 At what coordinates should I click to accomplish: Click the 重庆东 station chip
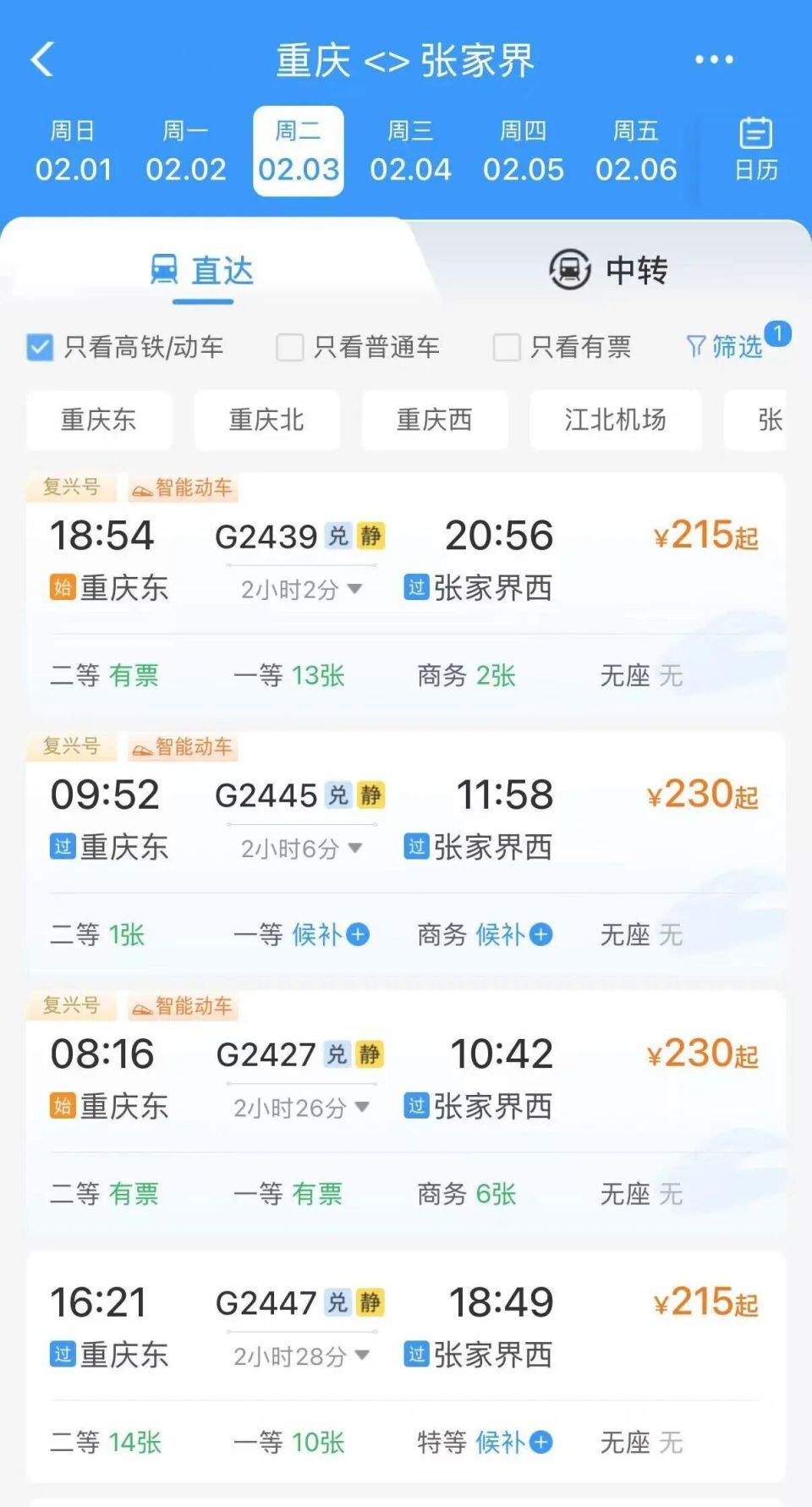98,421
